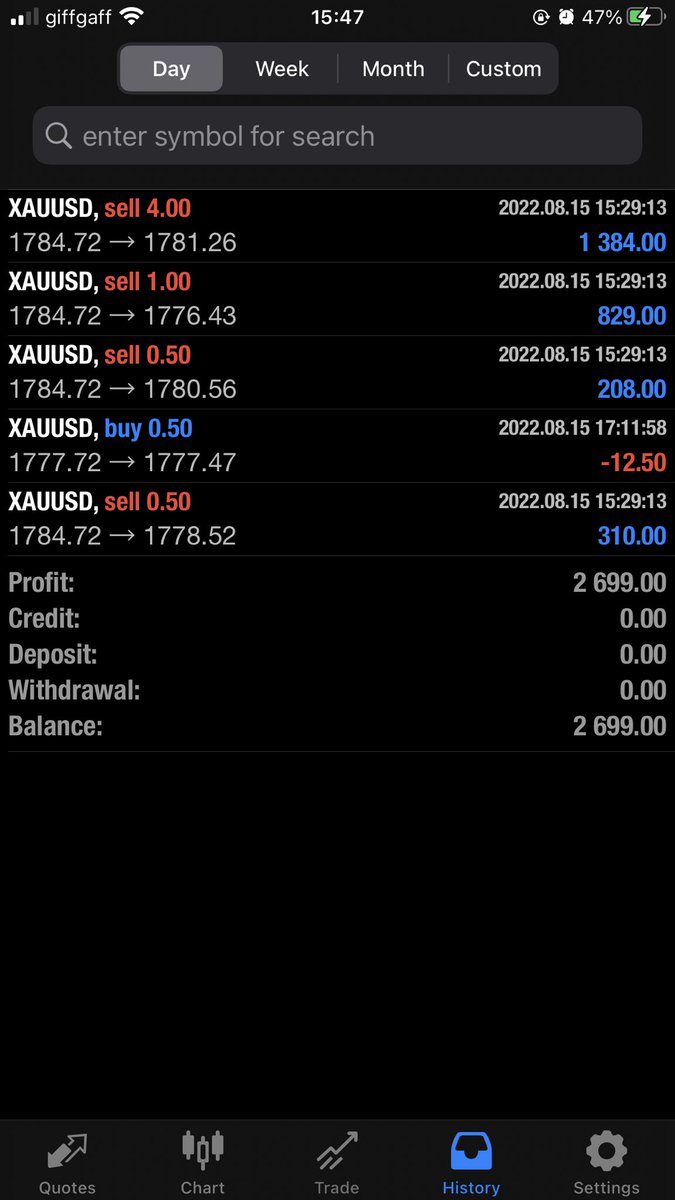Viewport: 675px width, 1200px height.
Task: Open the XAUUSD sell 4.00 trade
Action: click(x=337, y=226)
